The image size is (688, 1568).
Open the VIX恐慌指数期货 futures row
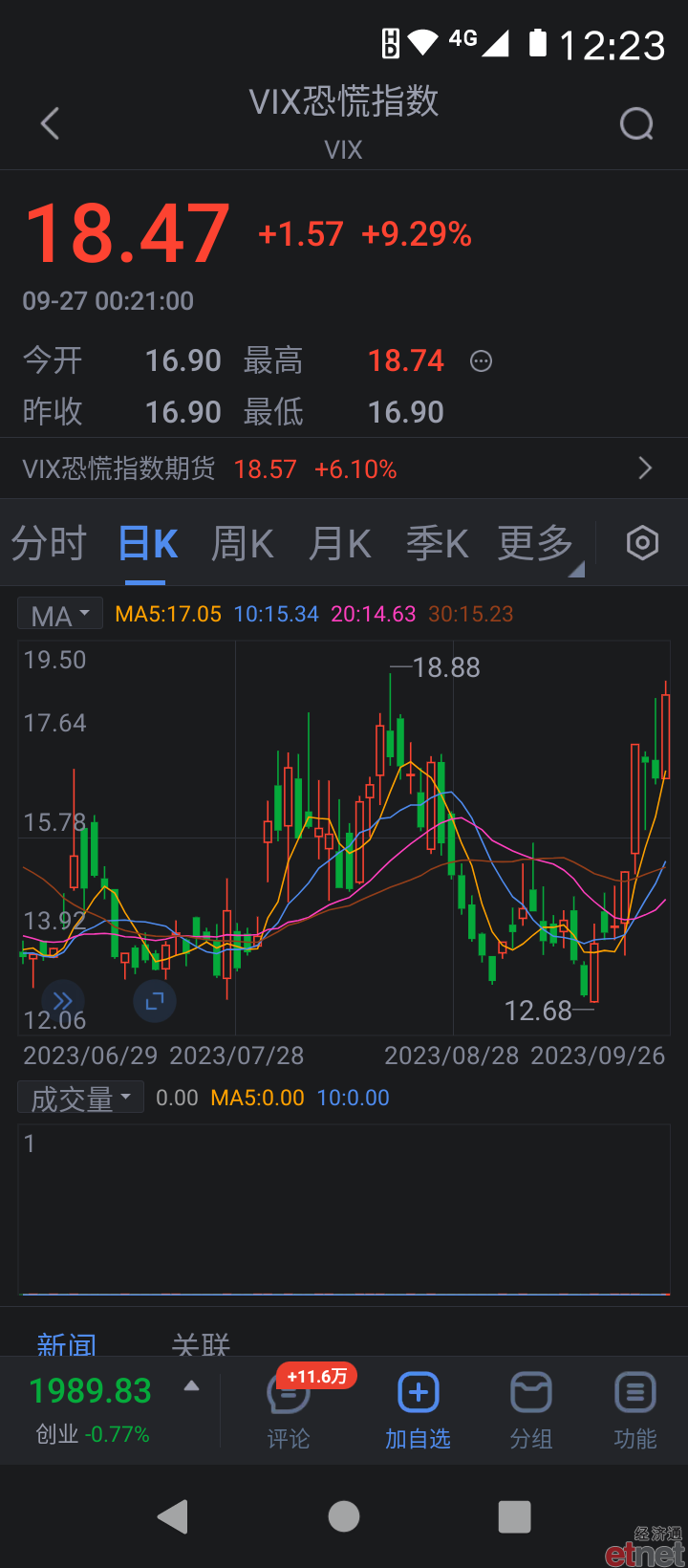click(344, 468)
